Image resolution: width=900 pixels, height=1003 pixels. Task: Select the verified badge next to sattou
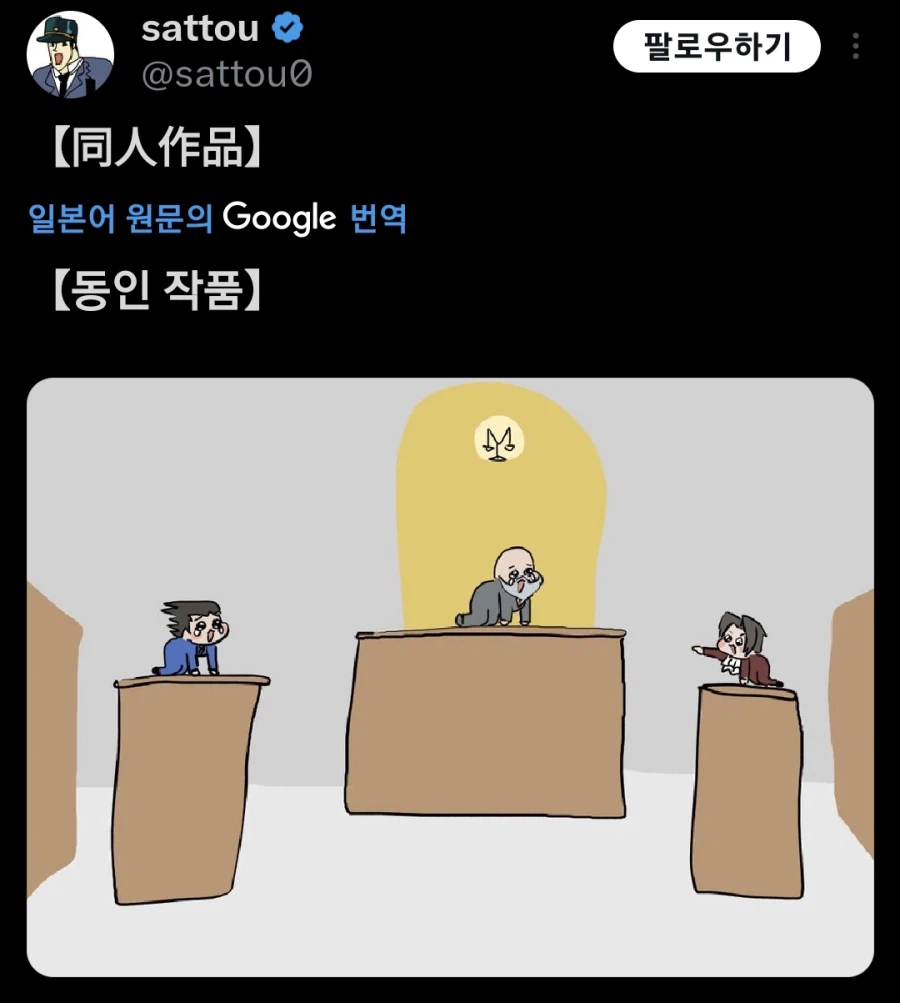click(x=286, y=28)
